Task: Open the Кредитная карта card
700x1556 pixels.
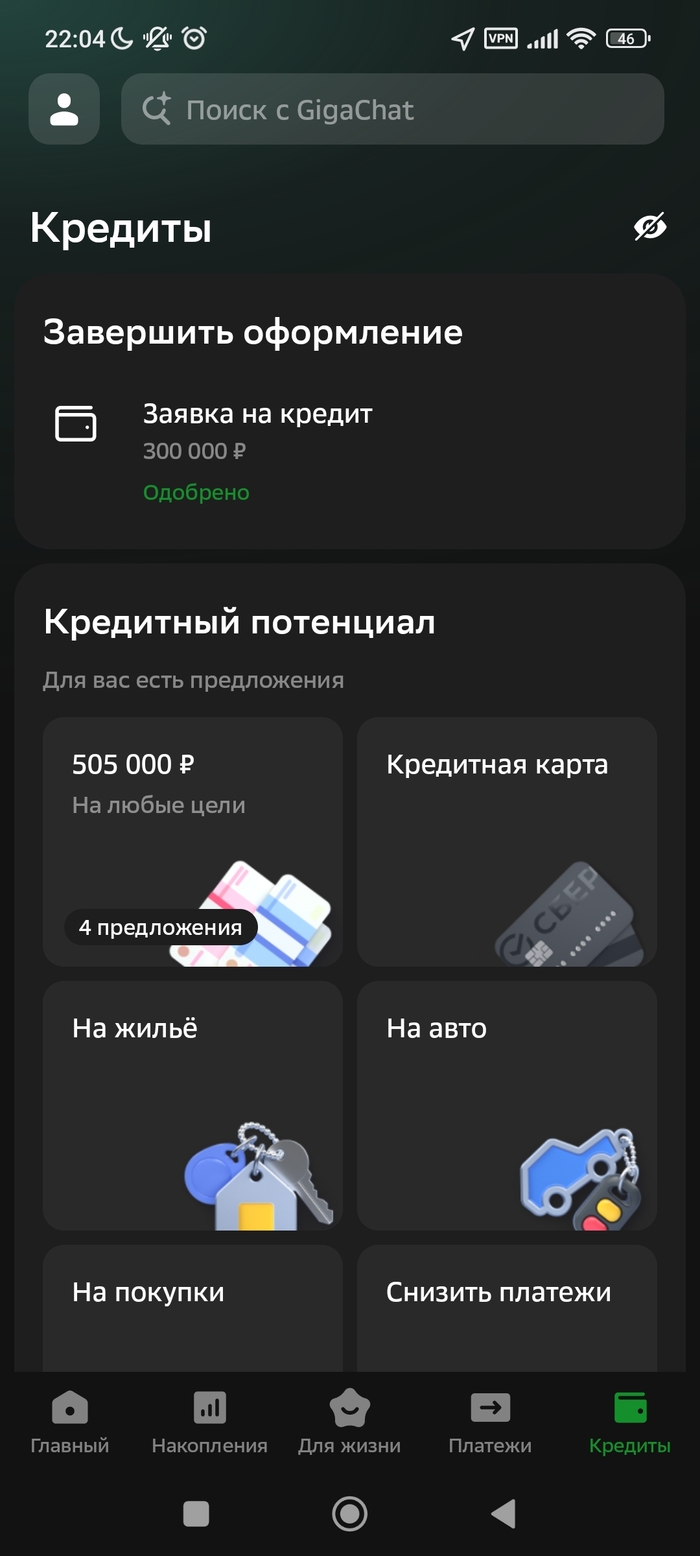Action: [x=506, y=841]
